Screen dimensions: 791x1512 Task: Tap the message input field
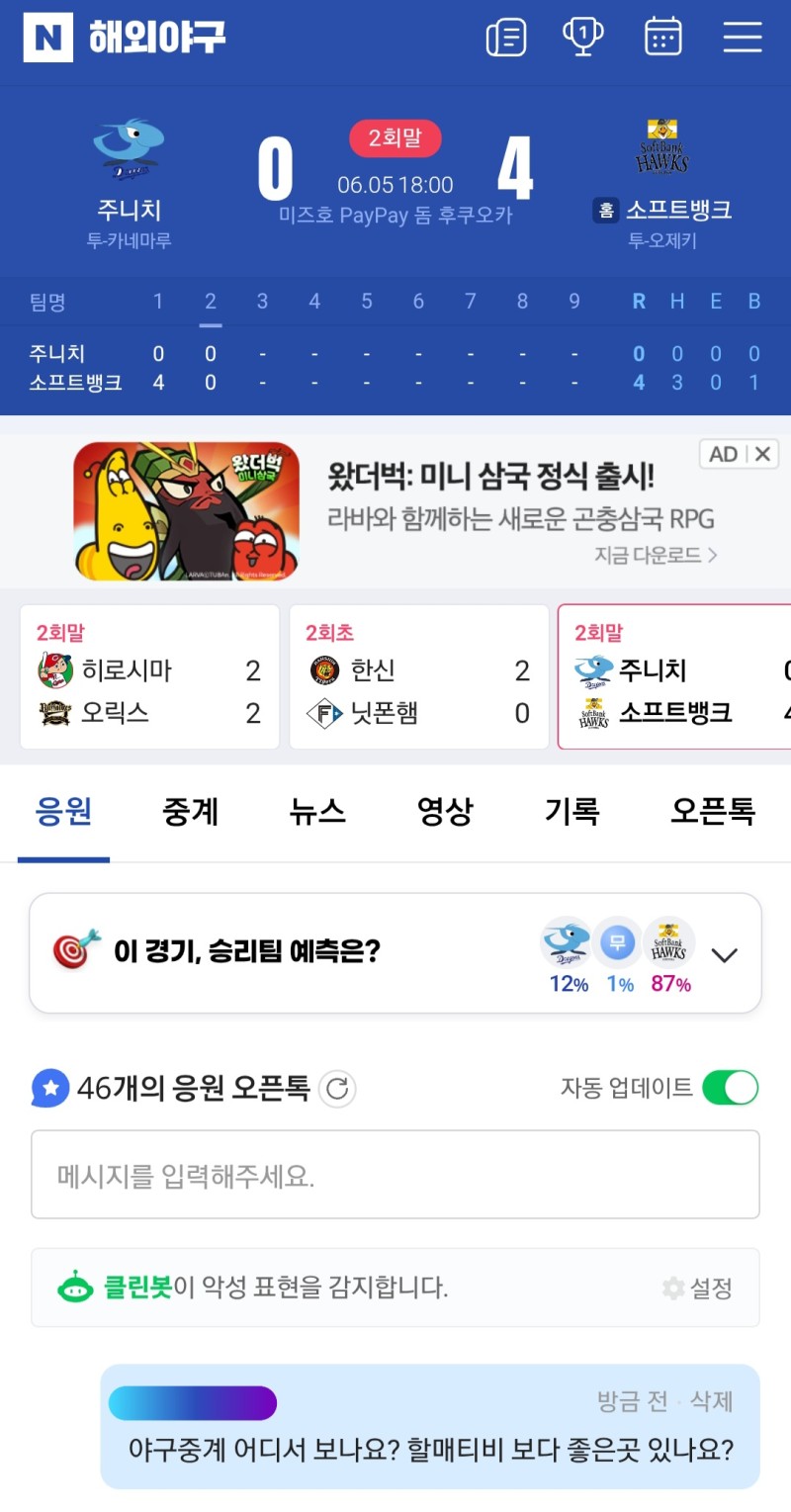(x=395, y=1175)
